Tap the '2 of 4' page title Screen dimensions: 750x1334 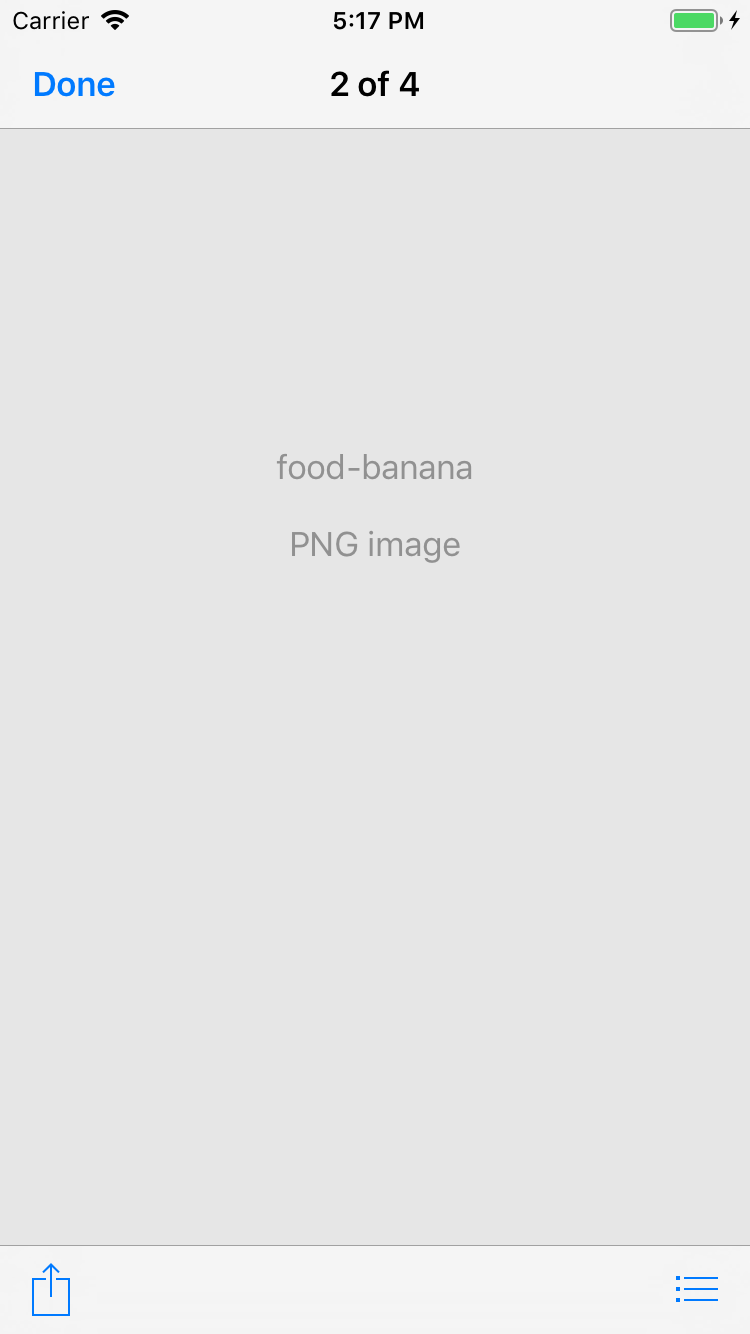374,84
